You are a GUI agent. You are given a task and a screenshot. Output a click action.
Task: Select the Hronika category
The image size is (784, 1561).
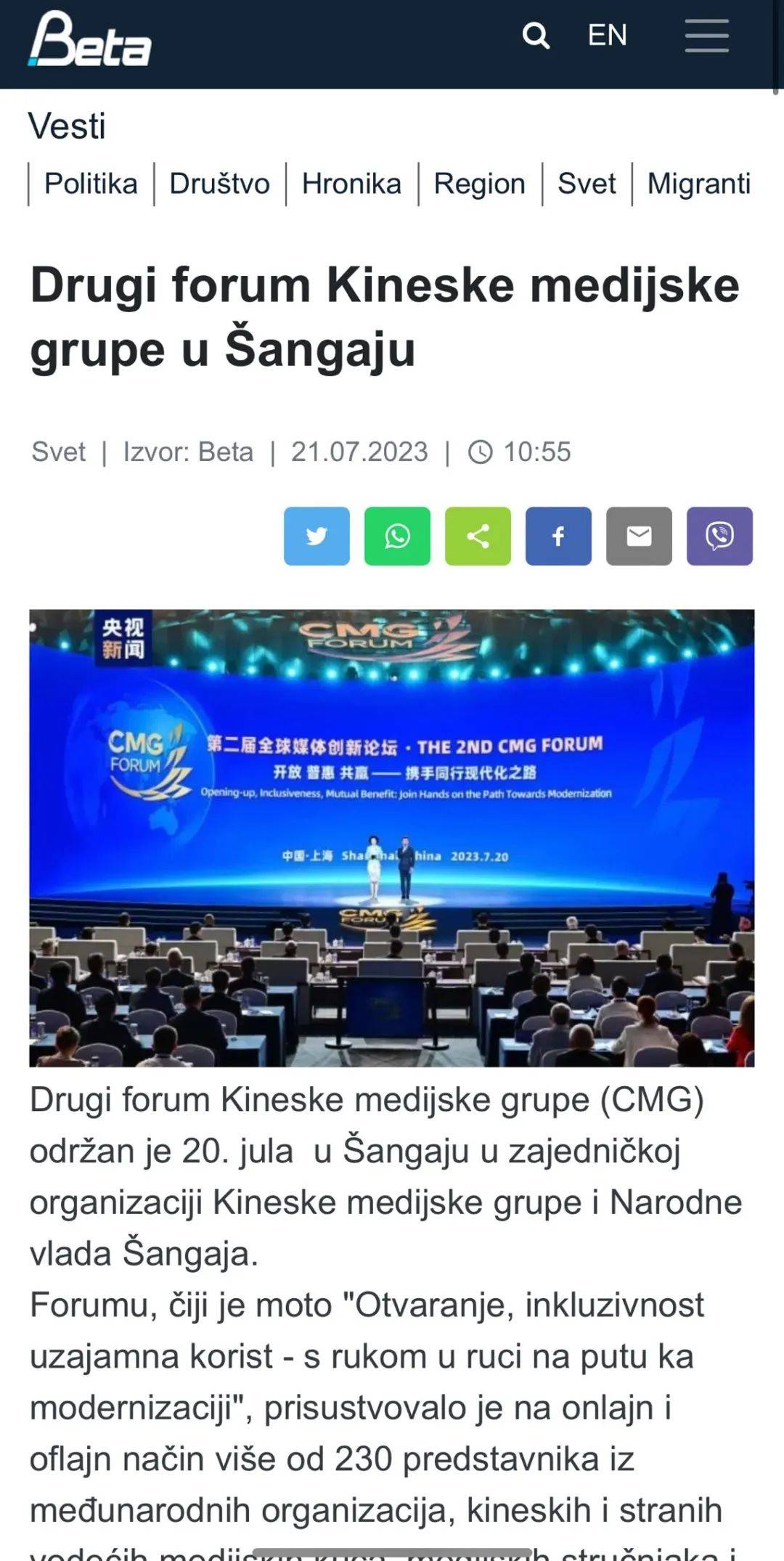351,184
